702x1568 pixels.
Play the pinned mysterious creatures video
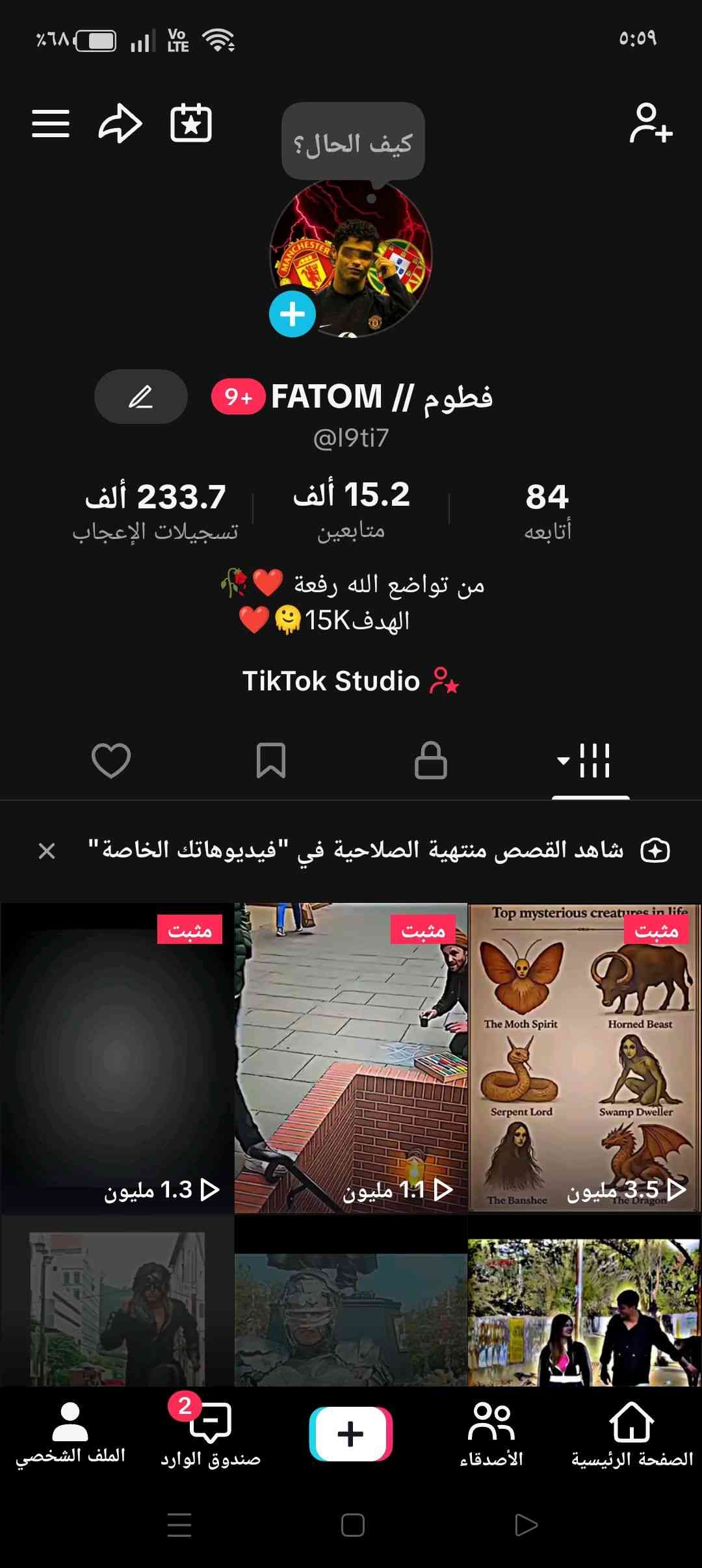click(x=584, y=1058)
